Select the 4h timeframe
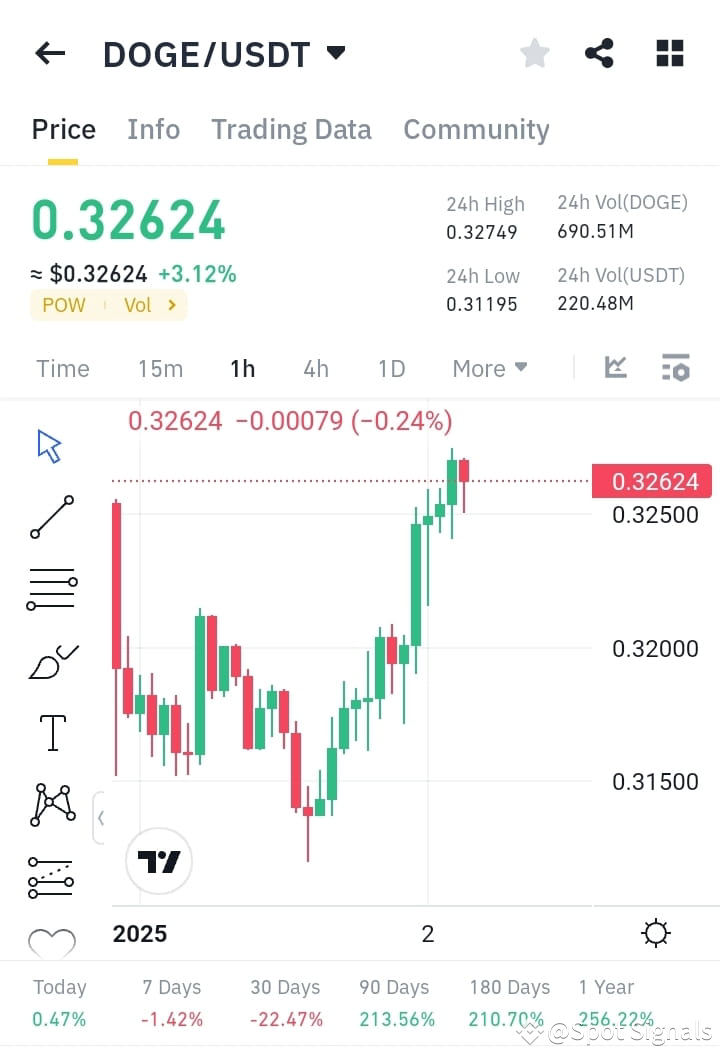The height and width of the screenshot is (1054, 720). coord(315,368)
